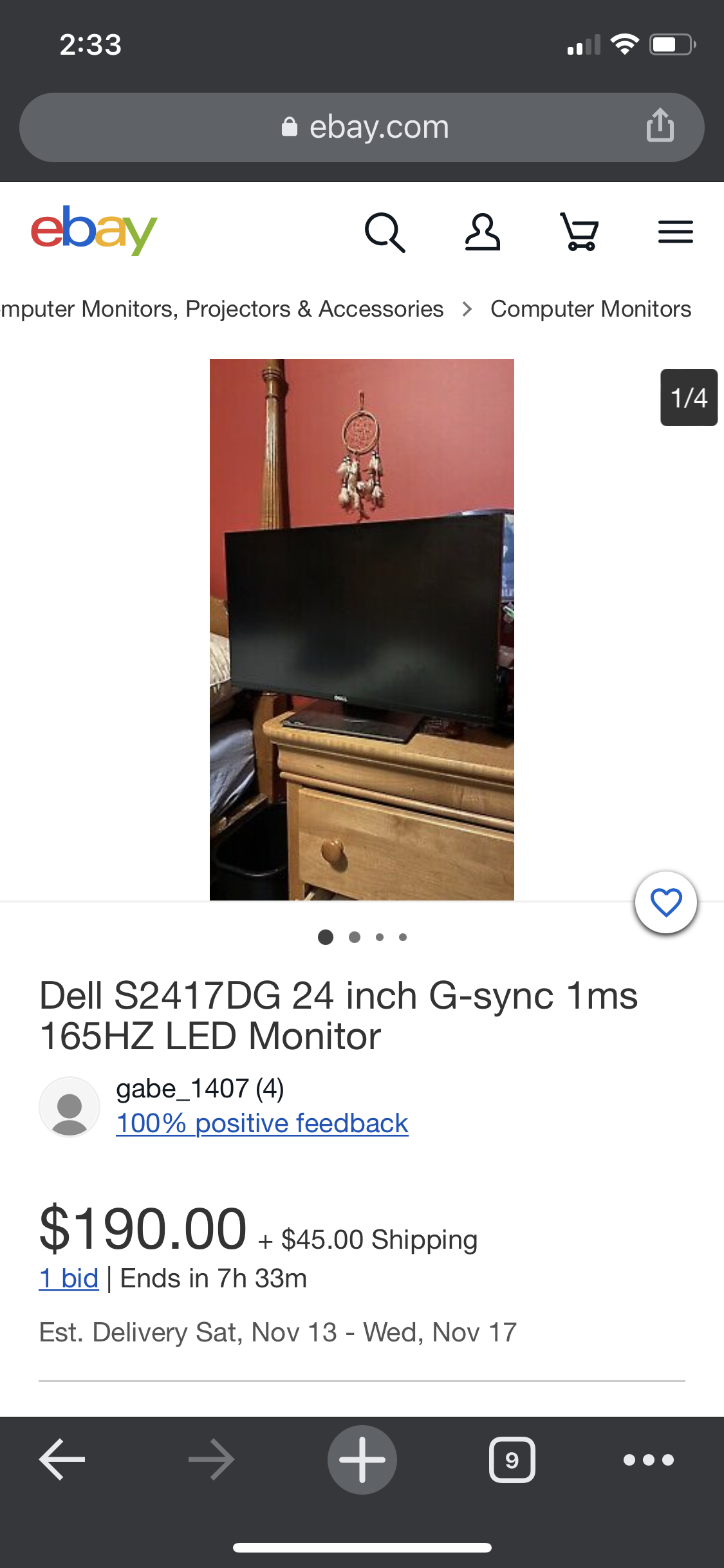Viewport: 724px width, 1568px height.
Task: Open the 1 bid history link
Action: pyautogui.click(x=69, y=1278)
